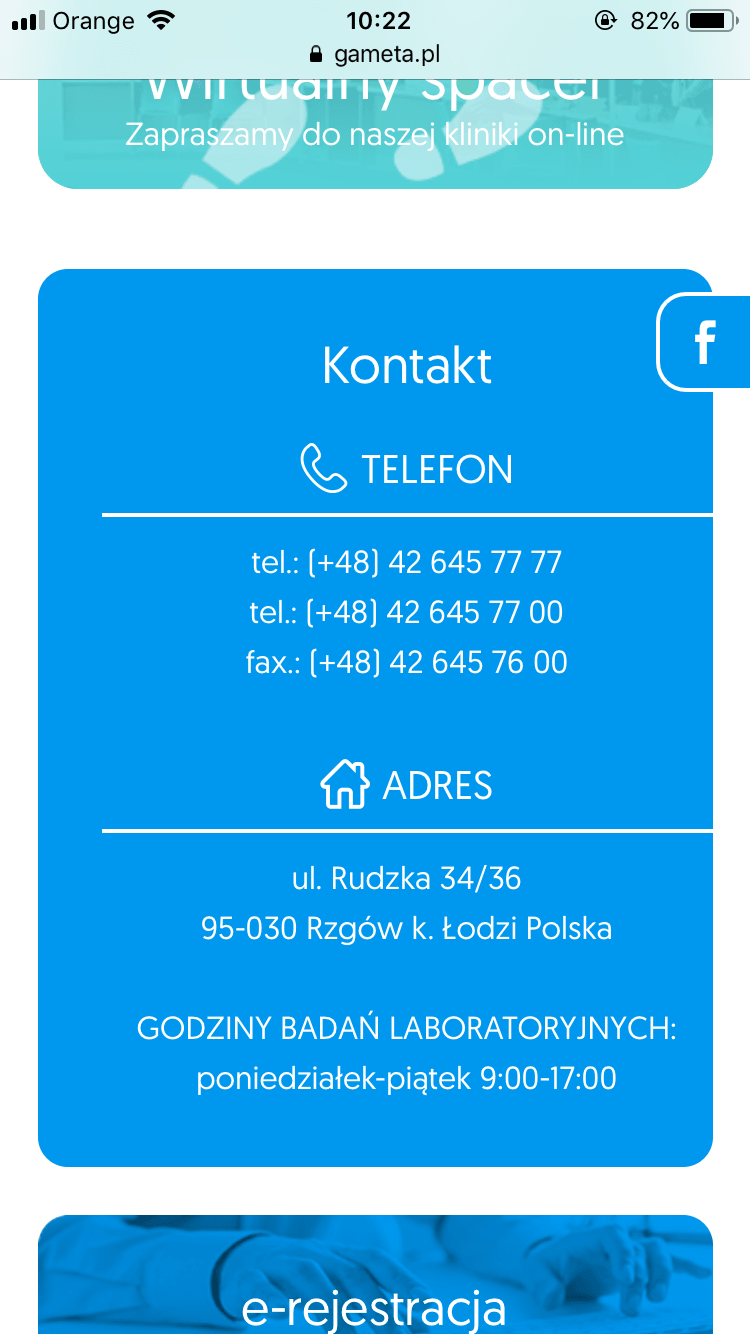Open the Facebook side tab
750x1334 pixels.
[x=704, y=342]
